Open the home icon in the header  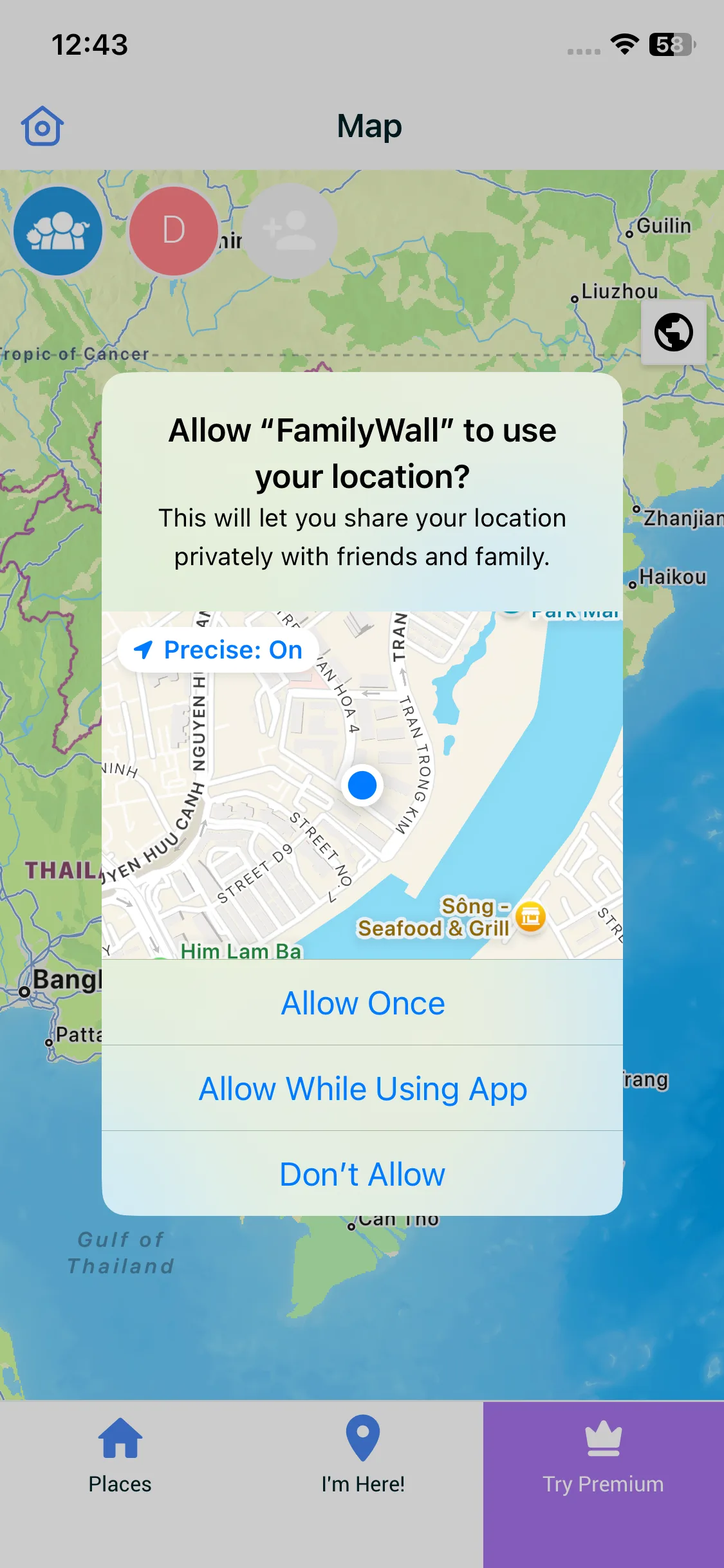[x=42, y=126]
